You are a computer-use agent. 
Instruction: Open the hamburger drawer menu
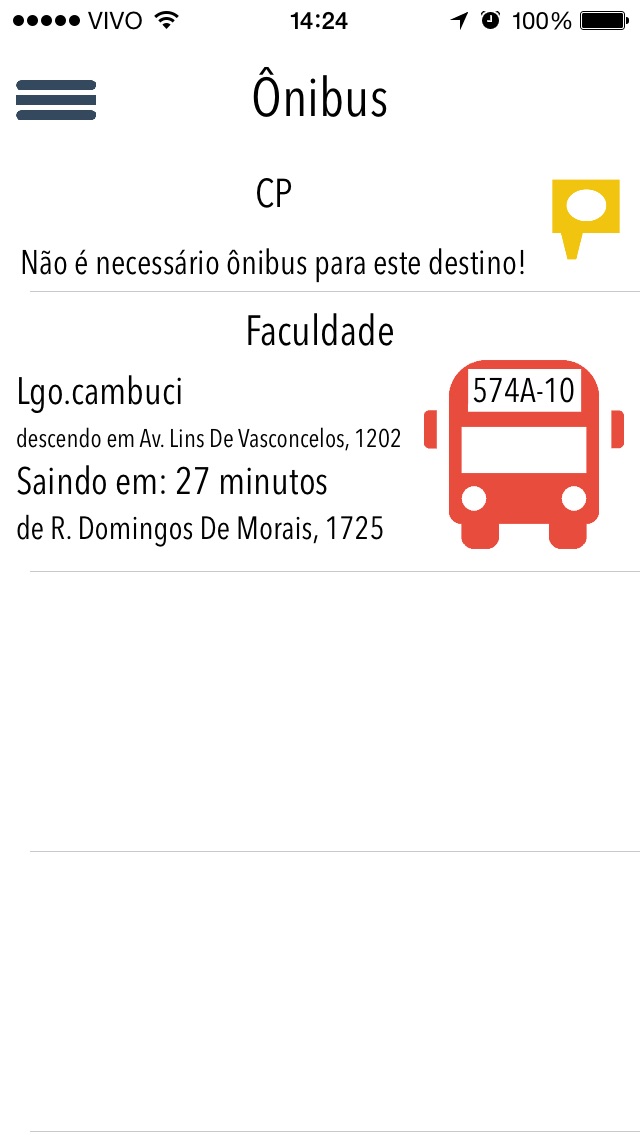point(56,100)
